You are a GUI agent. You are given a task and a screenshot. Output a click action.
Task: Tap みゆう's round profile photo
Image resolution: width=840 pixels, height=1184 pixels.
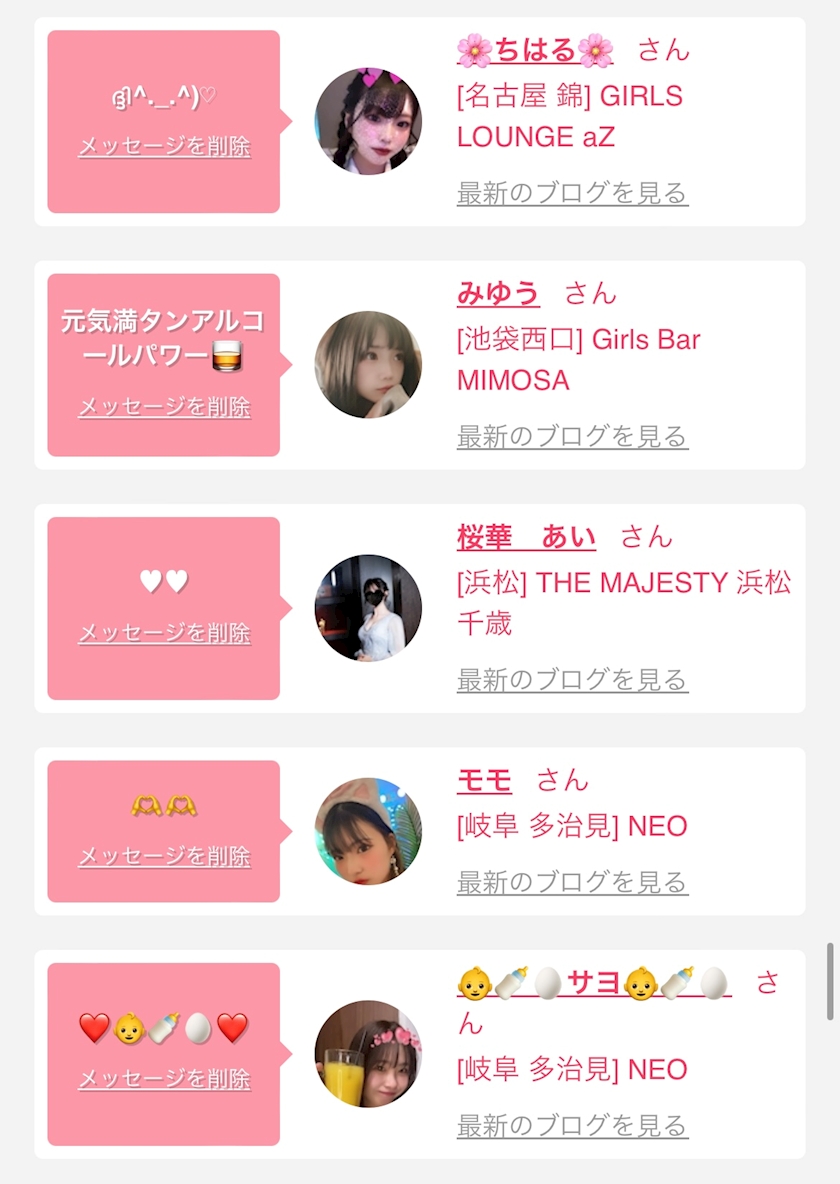coord(368,365)
